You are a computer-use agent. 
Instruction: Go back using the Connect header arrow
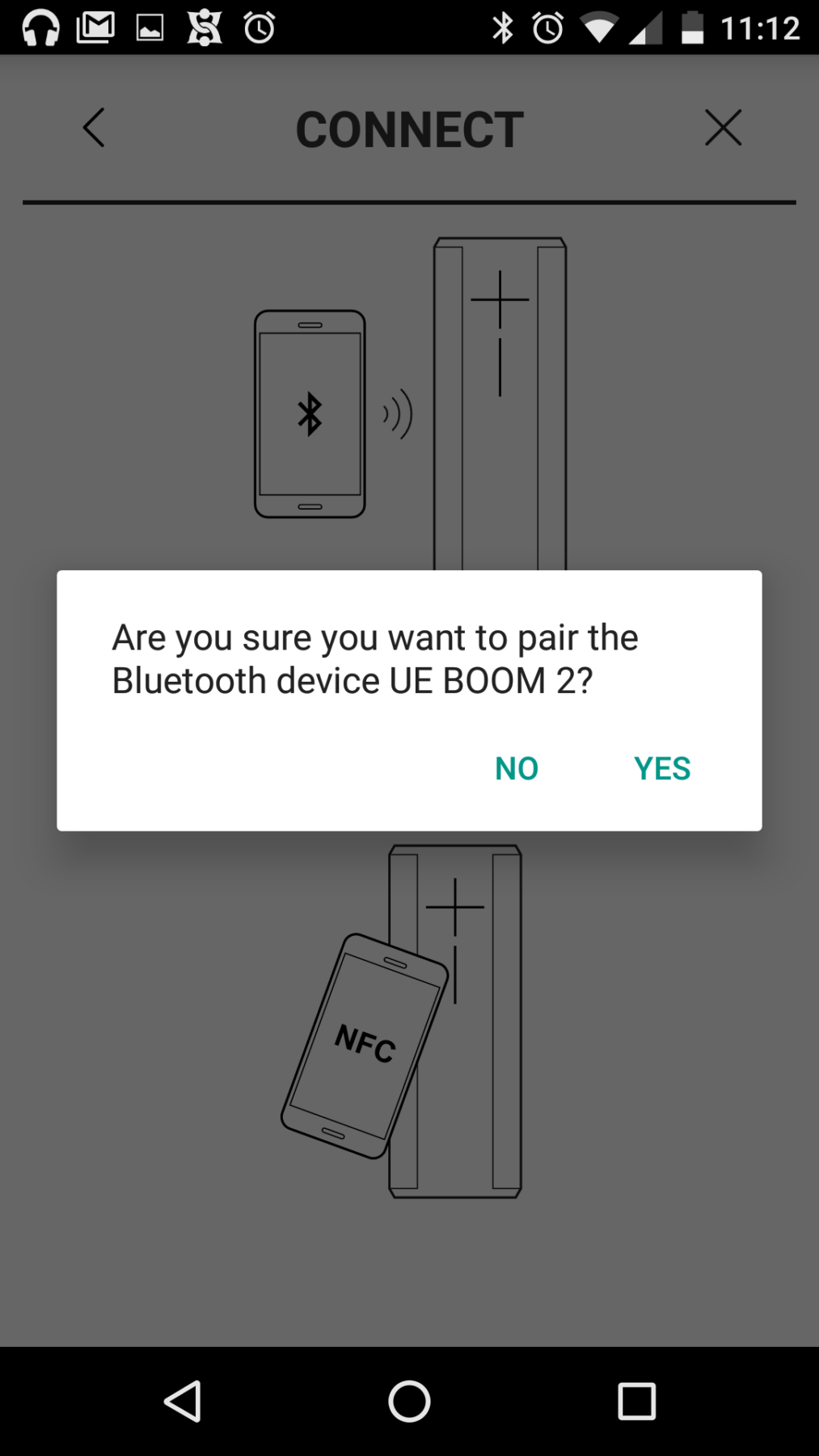coord(94,128)
